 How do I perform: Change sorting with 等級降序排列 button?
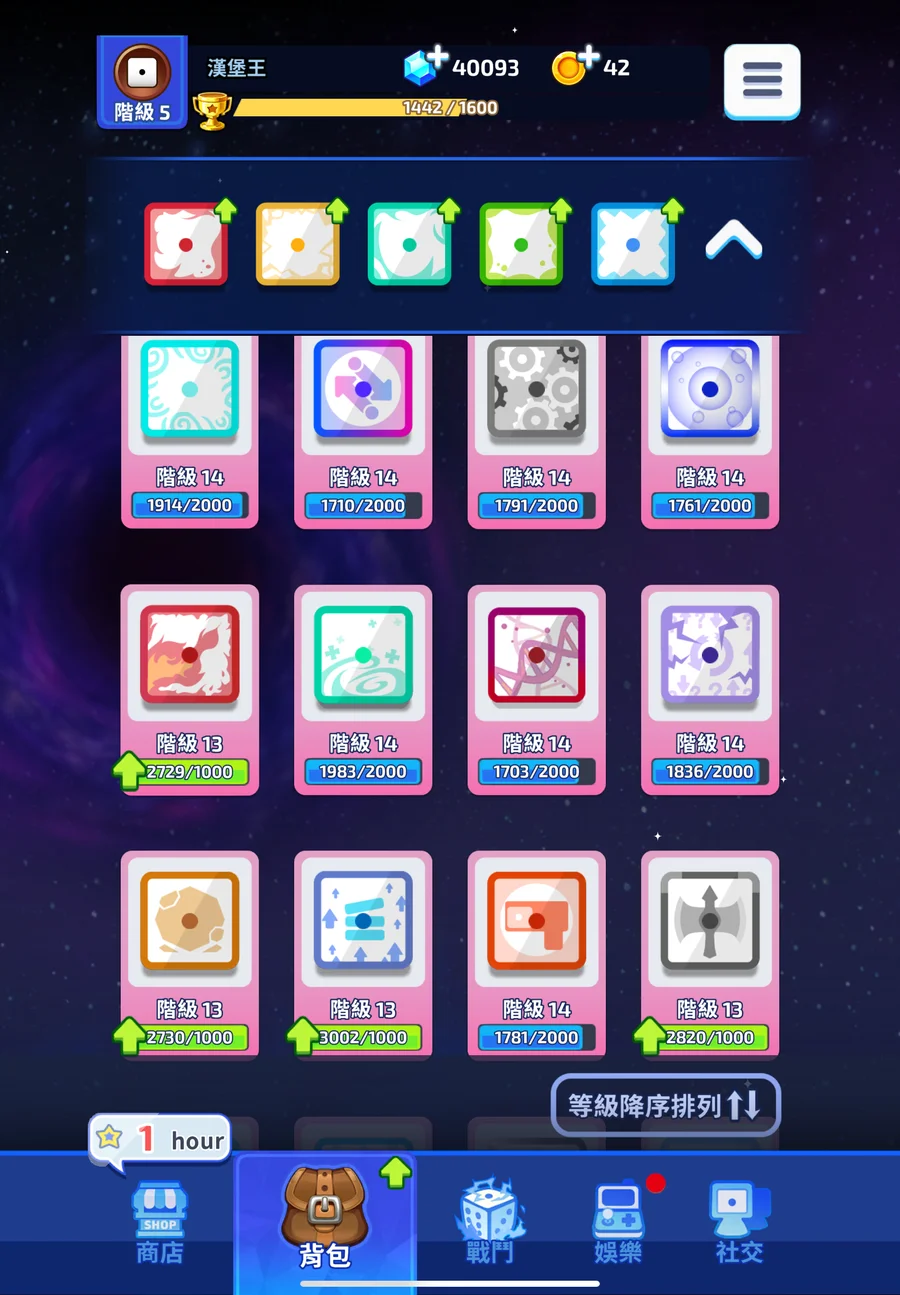pos(665,1105)
